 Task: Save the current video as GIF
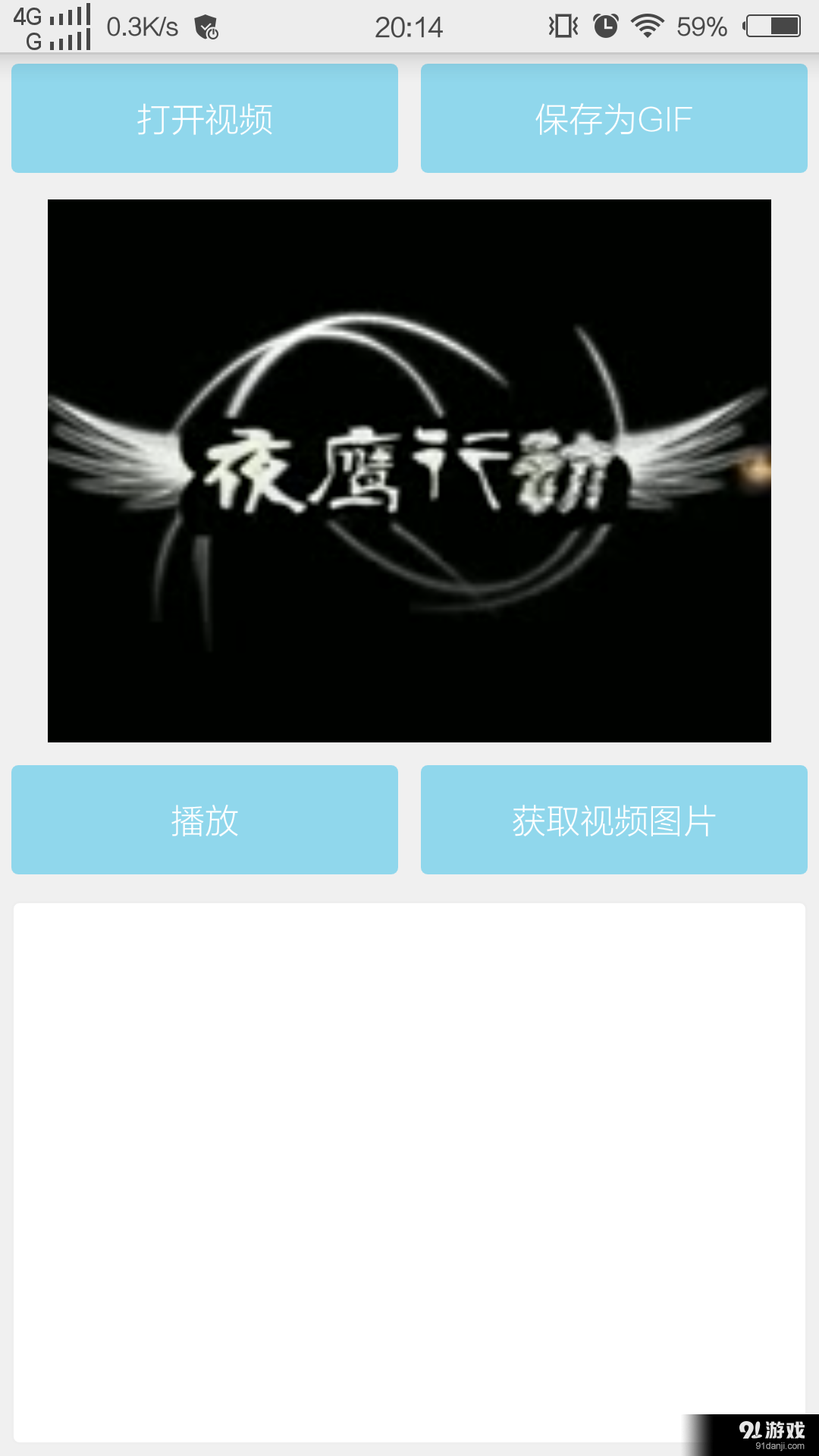pyautogui.click(x=613, y=118)
